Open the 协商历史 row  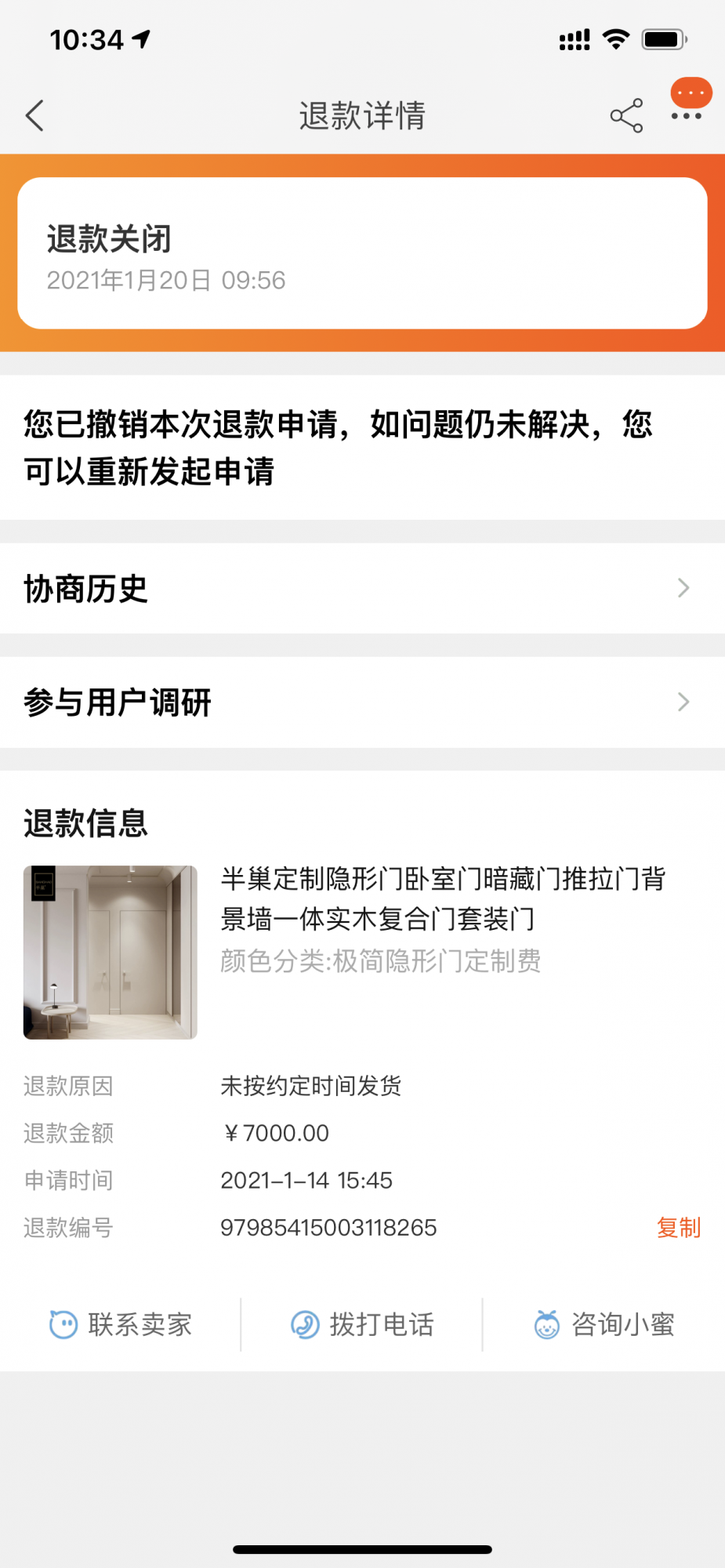(362, 589)
